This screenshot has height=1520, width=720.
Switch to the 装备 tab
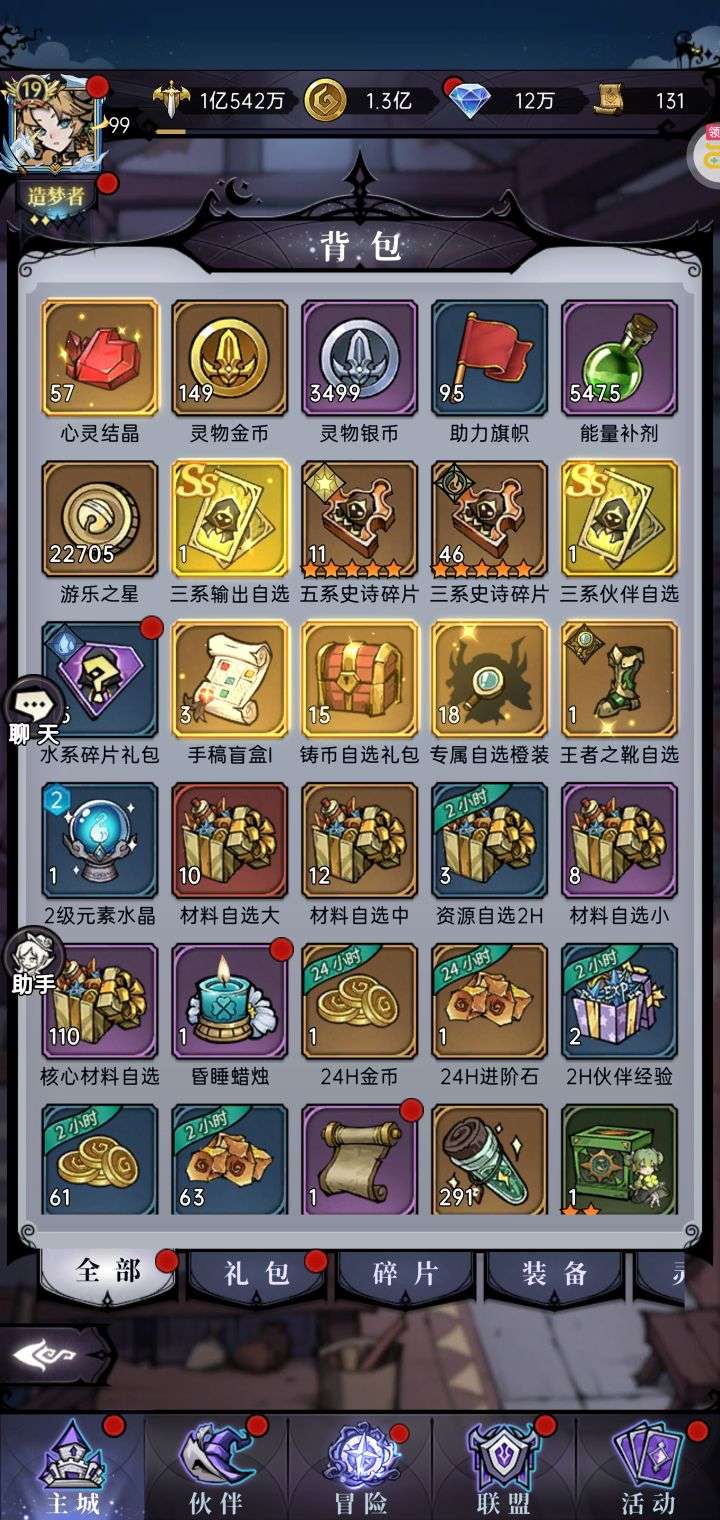pyautogui.click(x=555, y=1275)
